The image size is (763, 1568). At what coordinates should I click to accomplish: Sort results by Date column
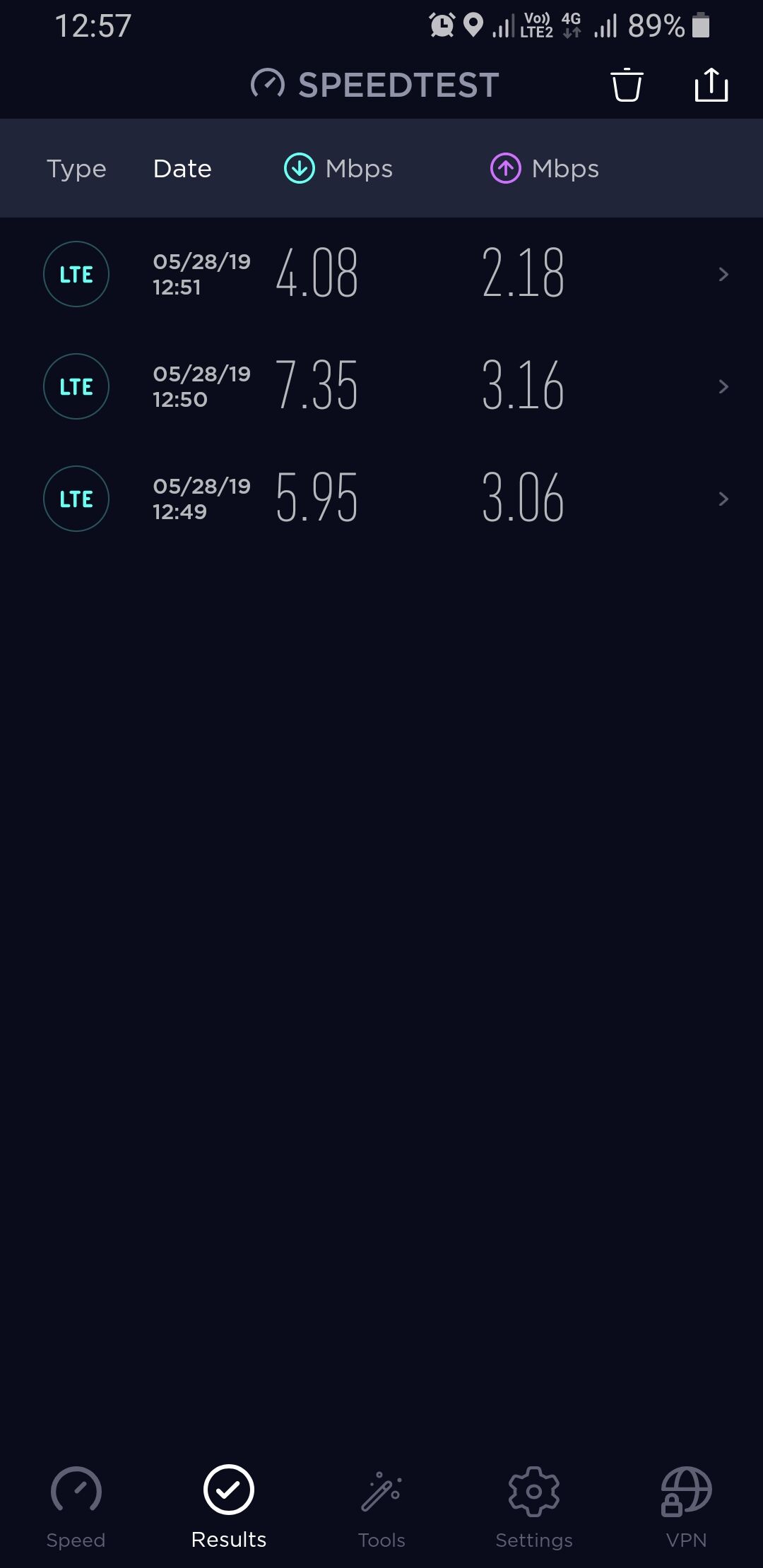point(182,169)
